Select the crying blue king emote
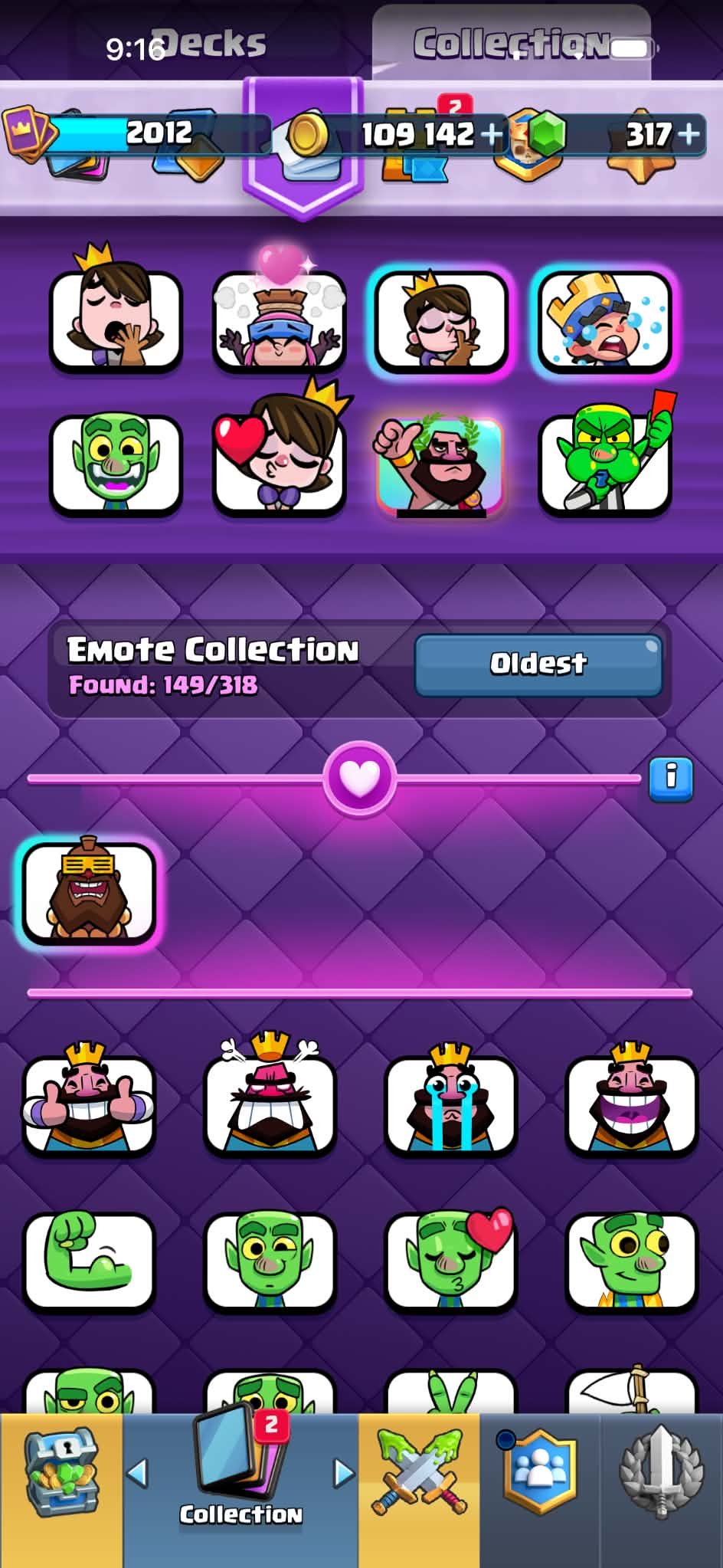Screen dimensions: 723x1568 [x=604, y=322]
